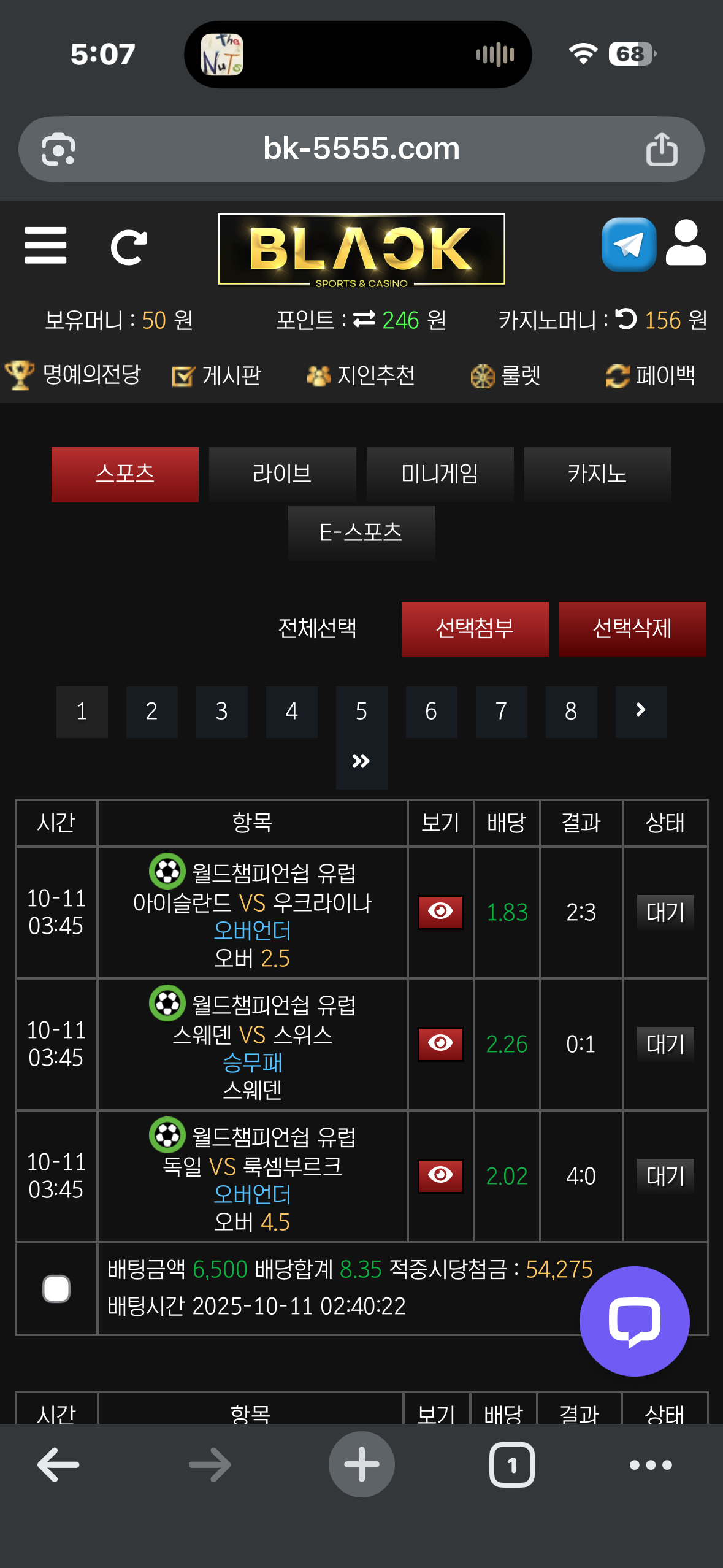Tap the browser address bar bk-5555.com
This screenshot has height=1568, width=723.
[x=361, y=149]
